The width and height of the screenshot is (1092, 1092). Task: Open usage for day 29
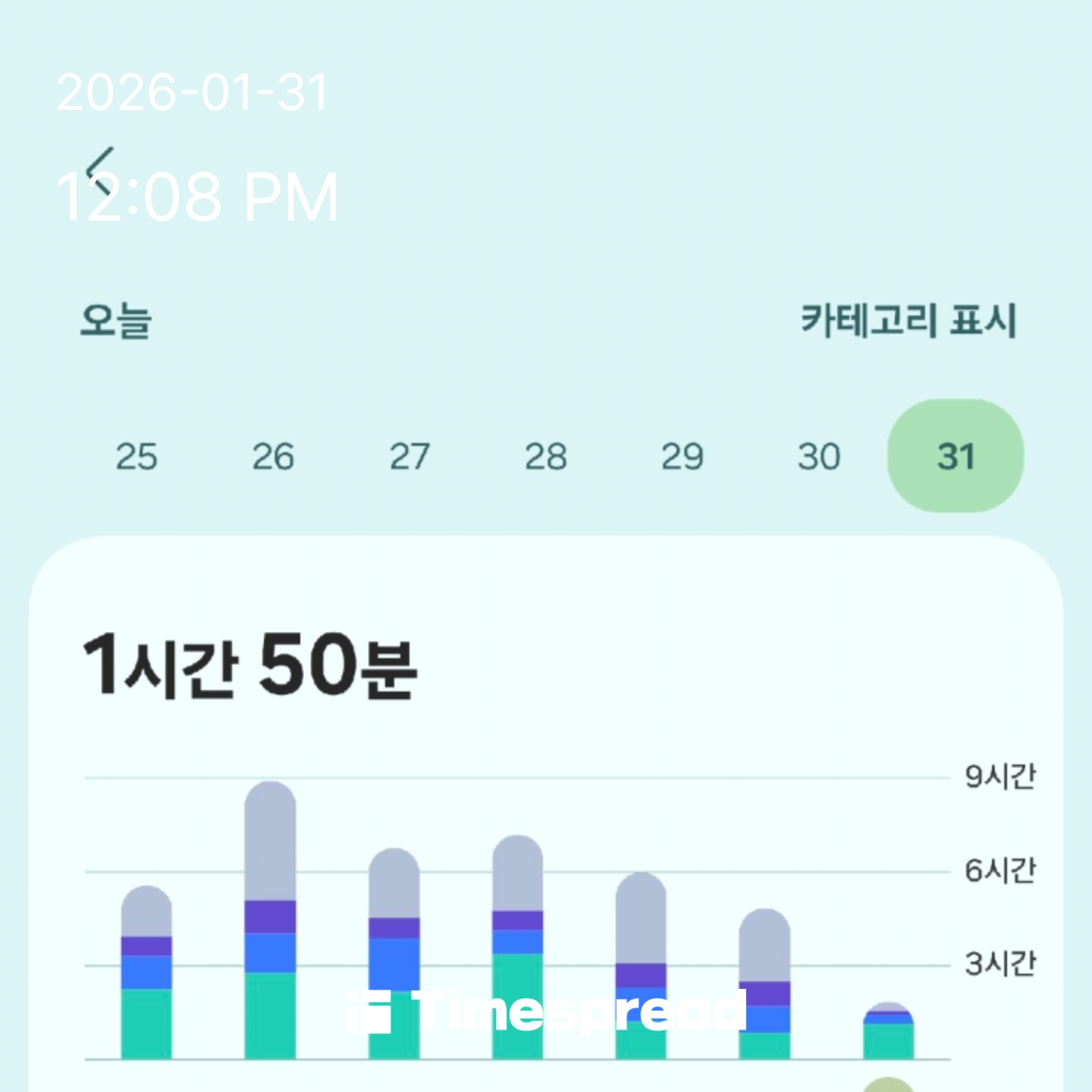click(x=682, y=457)
